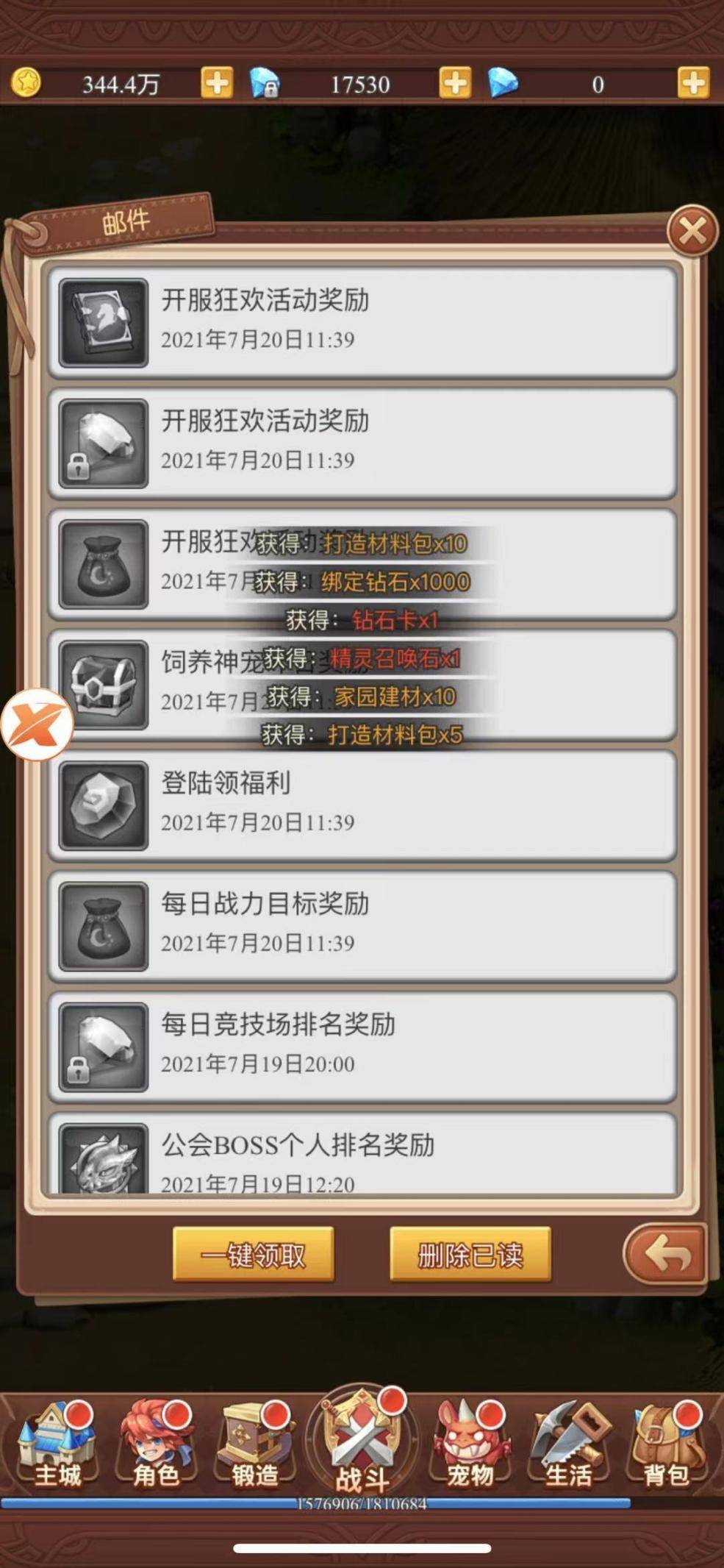The image size is (724, 1568).
Task: Switch to the 锻造 tab
Action: click(254, 1444)
